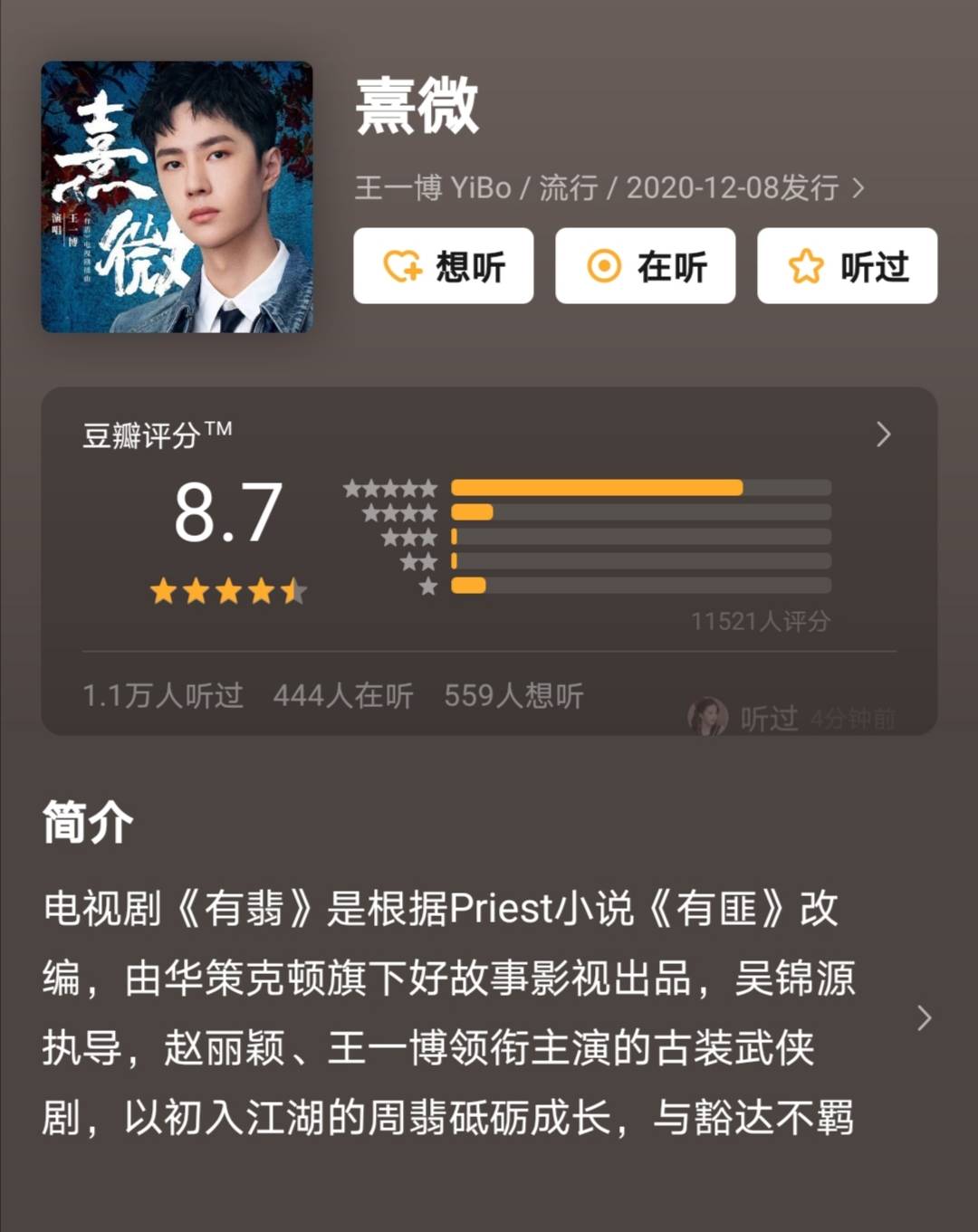Open full 豆瓣评分 details via right chevron
This screenshot has width=978, height=1232.
(x=883, y=435)
